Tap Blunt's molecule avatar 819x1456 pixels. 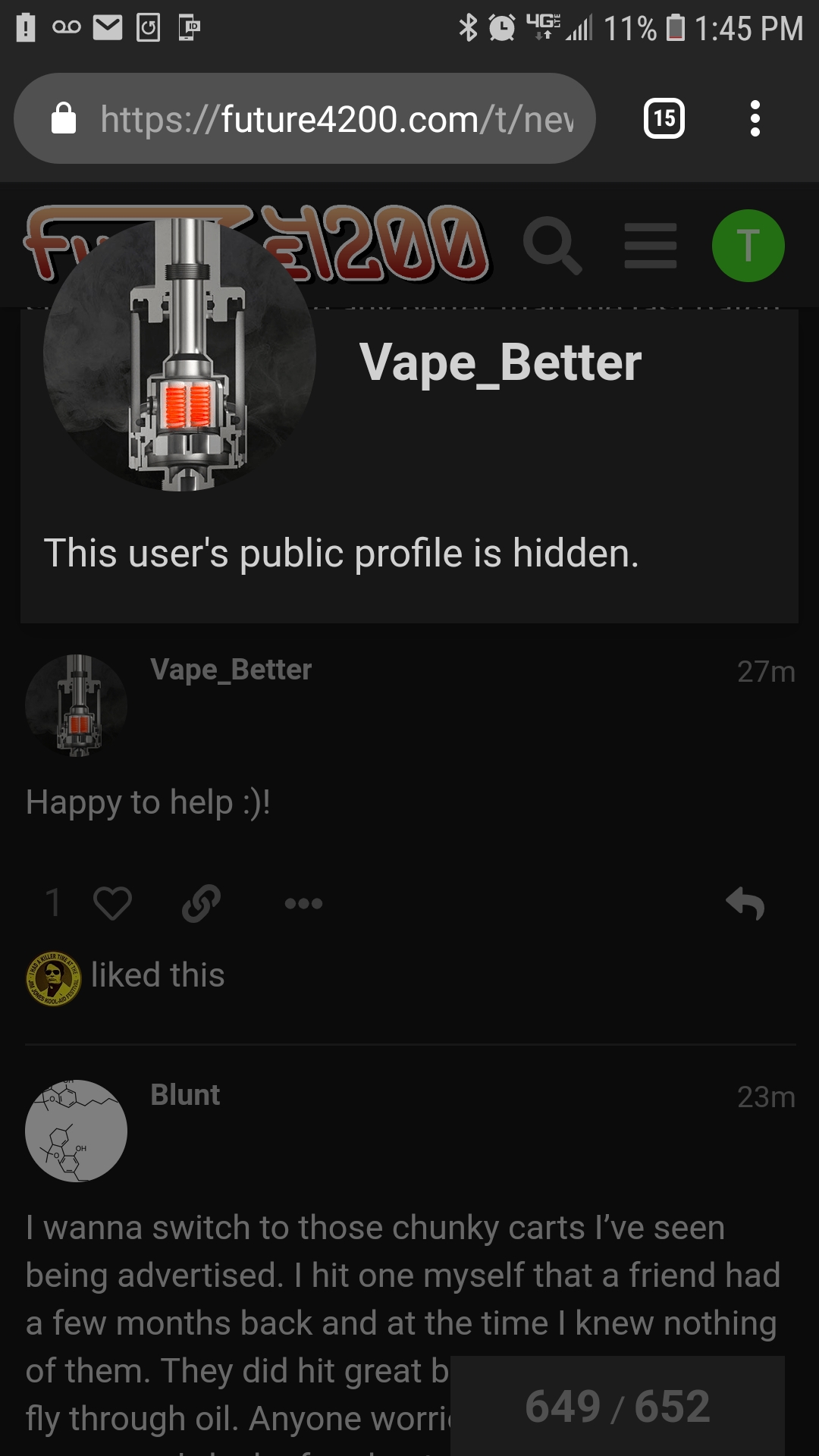click(76, 1131)
